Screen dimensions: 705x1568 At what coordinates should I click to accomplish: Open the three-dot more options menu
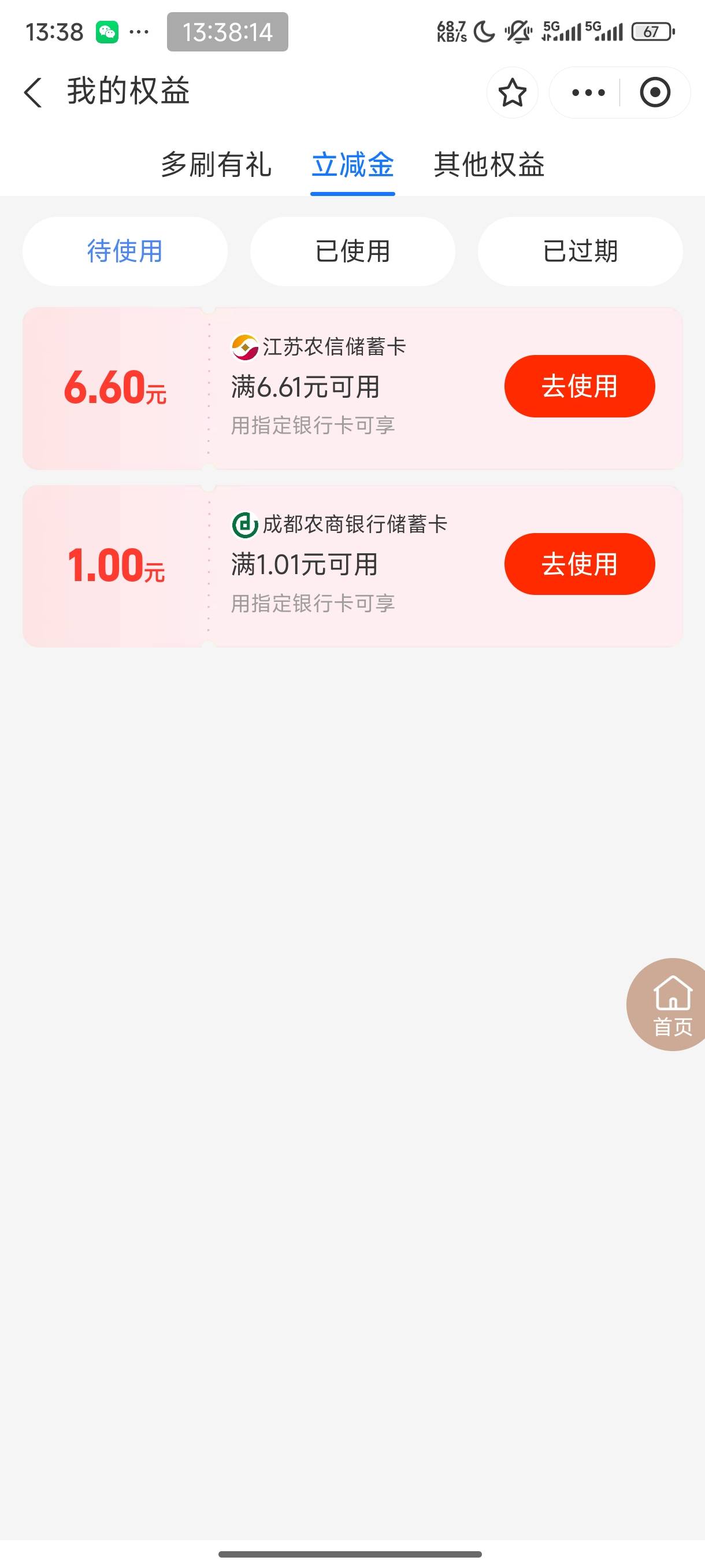click(588, 93)
